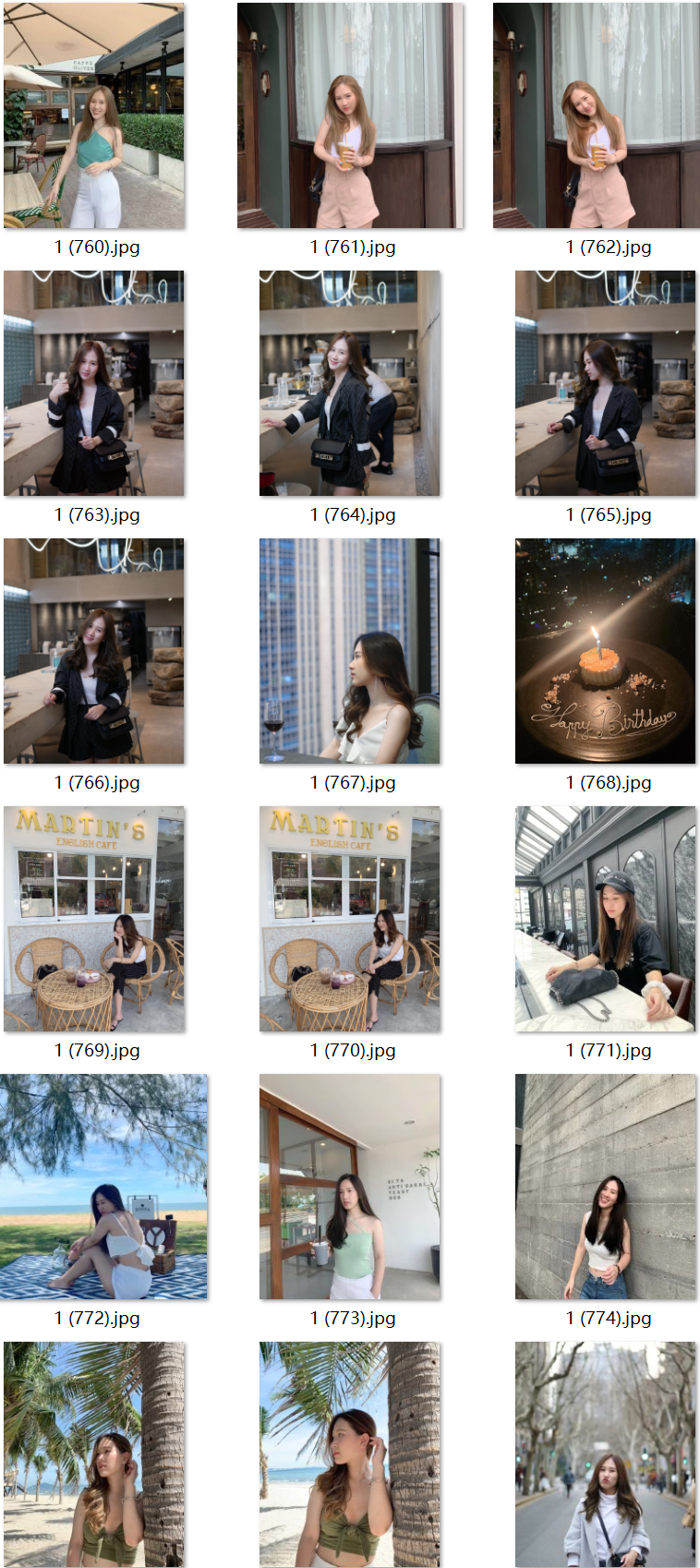The height and width of the screenshot is (1568, 700).
Task: Select photo 1 (766).jpg
Action: [x=94, y=651]
